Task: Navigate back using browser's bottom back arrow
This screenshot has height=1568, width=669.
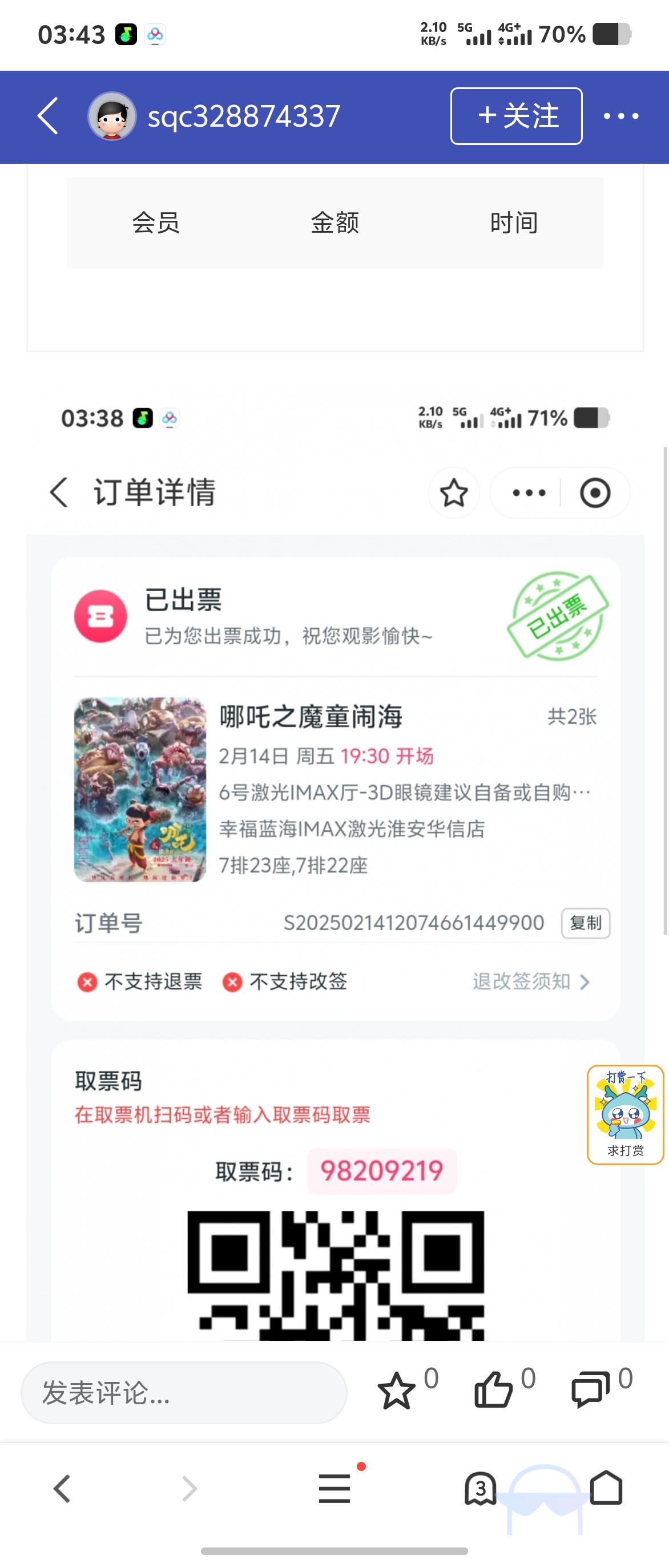Action: click(x=62, y=1489)
